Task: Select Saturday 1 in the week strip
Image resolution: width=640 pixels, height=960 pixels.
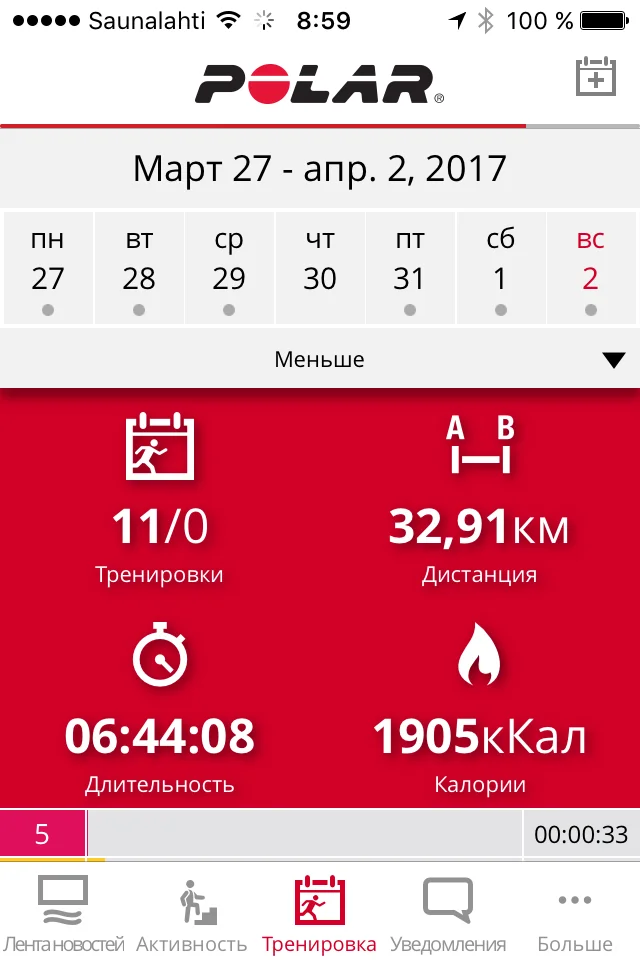Action: point(500,268)
